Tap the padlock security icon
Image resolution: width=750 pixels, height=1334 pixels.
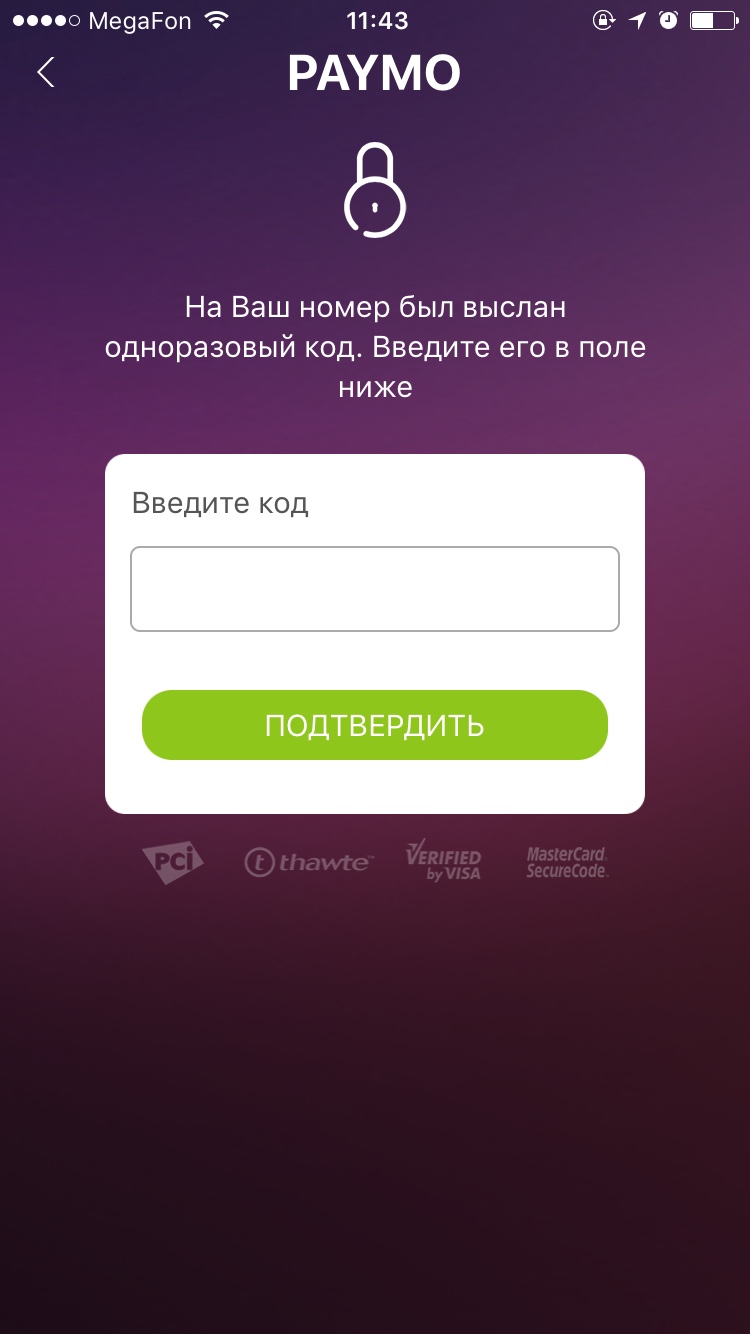click(x=375, y=190)
